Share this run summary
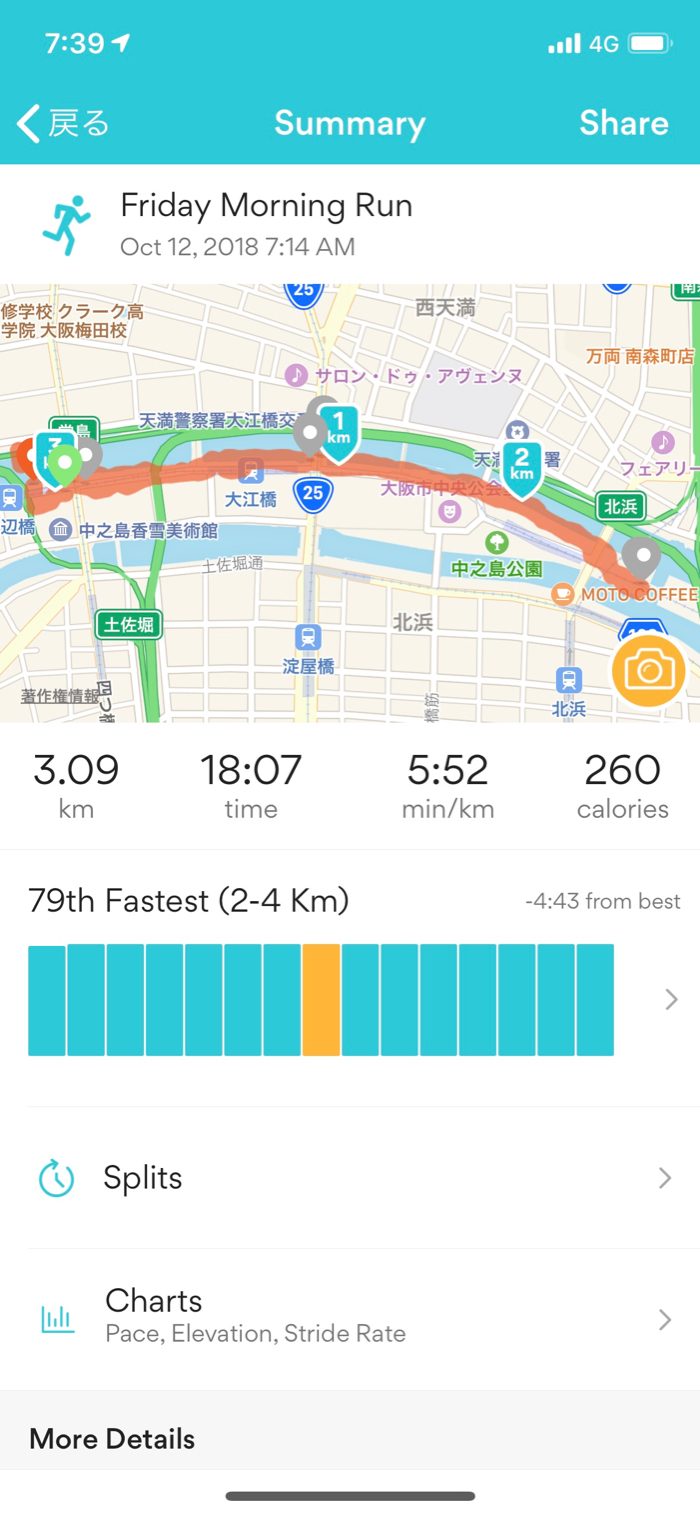This screenshot has width=700, height=1516. point(623,124)
